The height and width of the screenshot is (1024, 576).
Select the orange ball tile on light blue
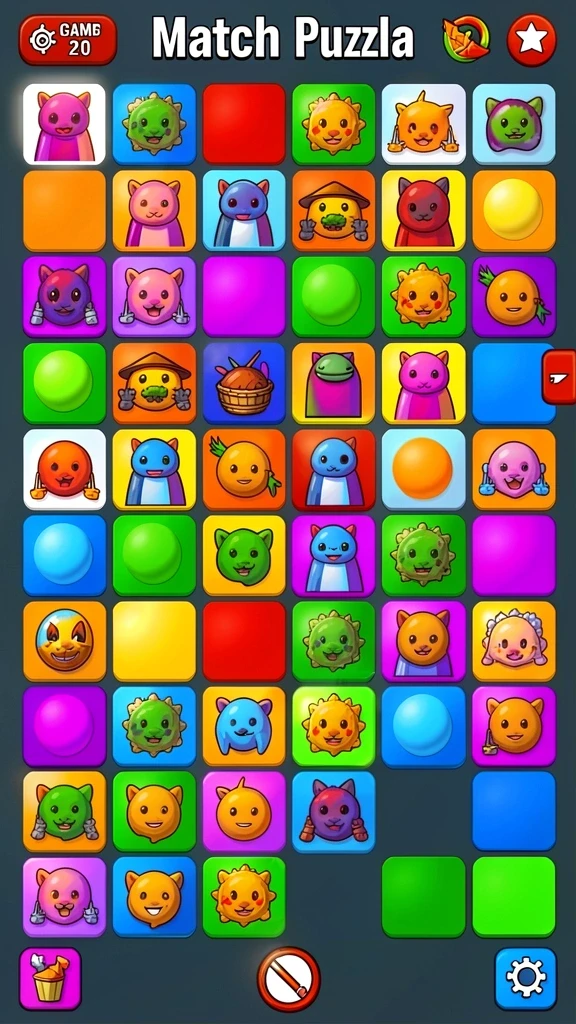click(x=424, y=469)
